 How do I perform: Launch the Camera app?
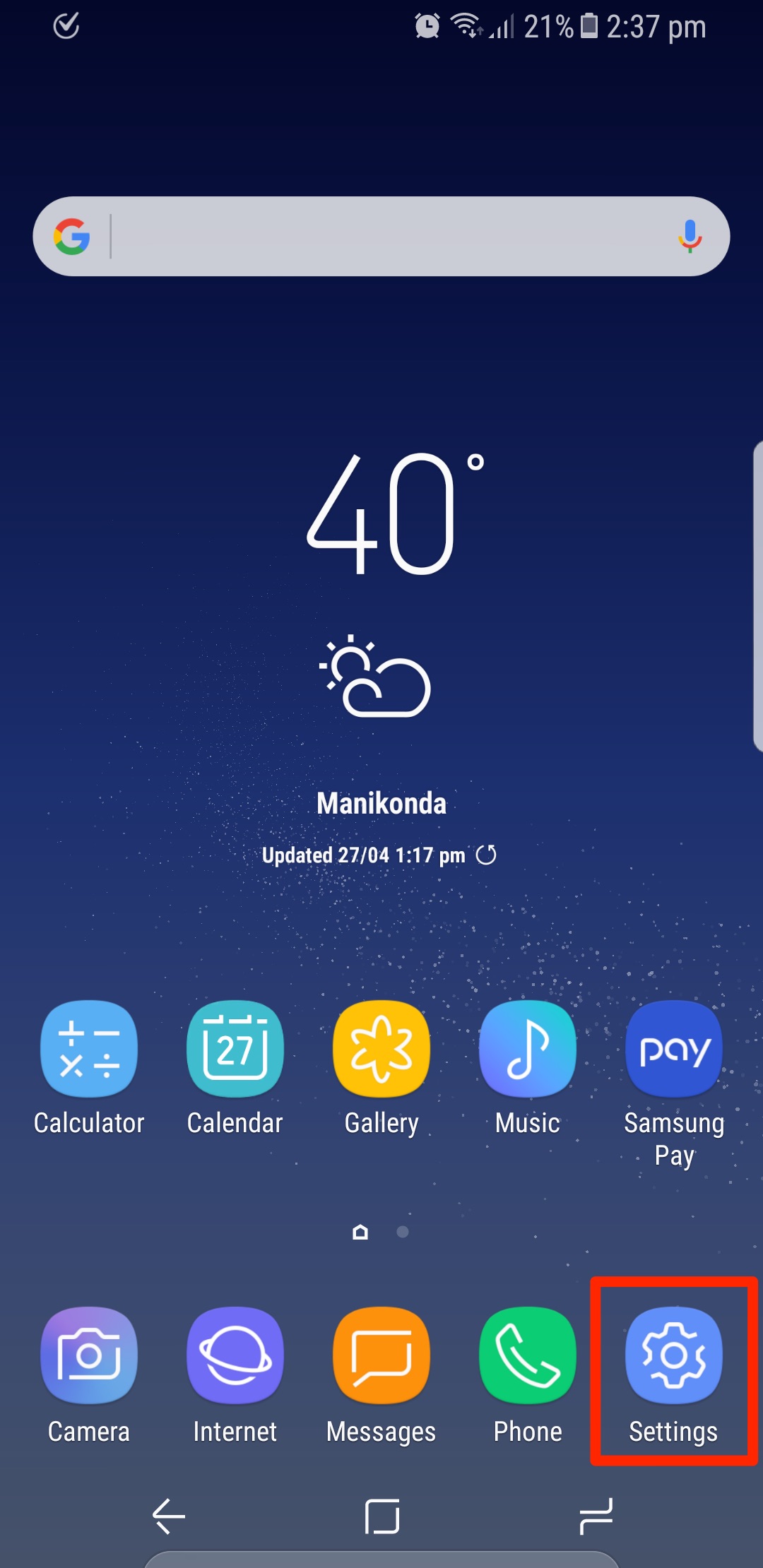click(89, 1356)
